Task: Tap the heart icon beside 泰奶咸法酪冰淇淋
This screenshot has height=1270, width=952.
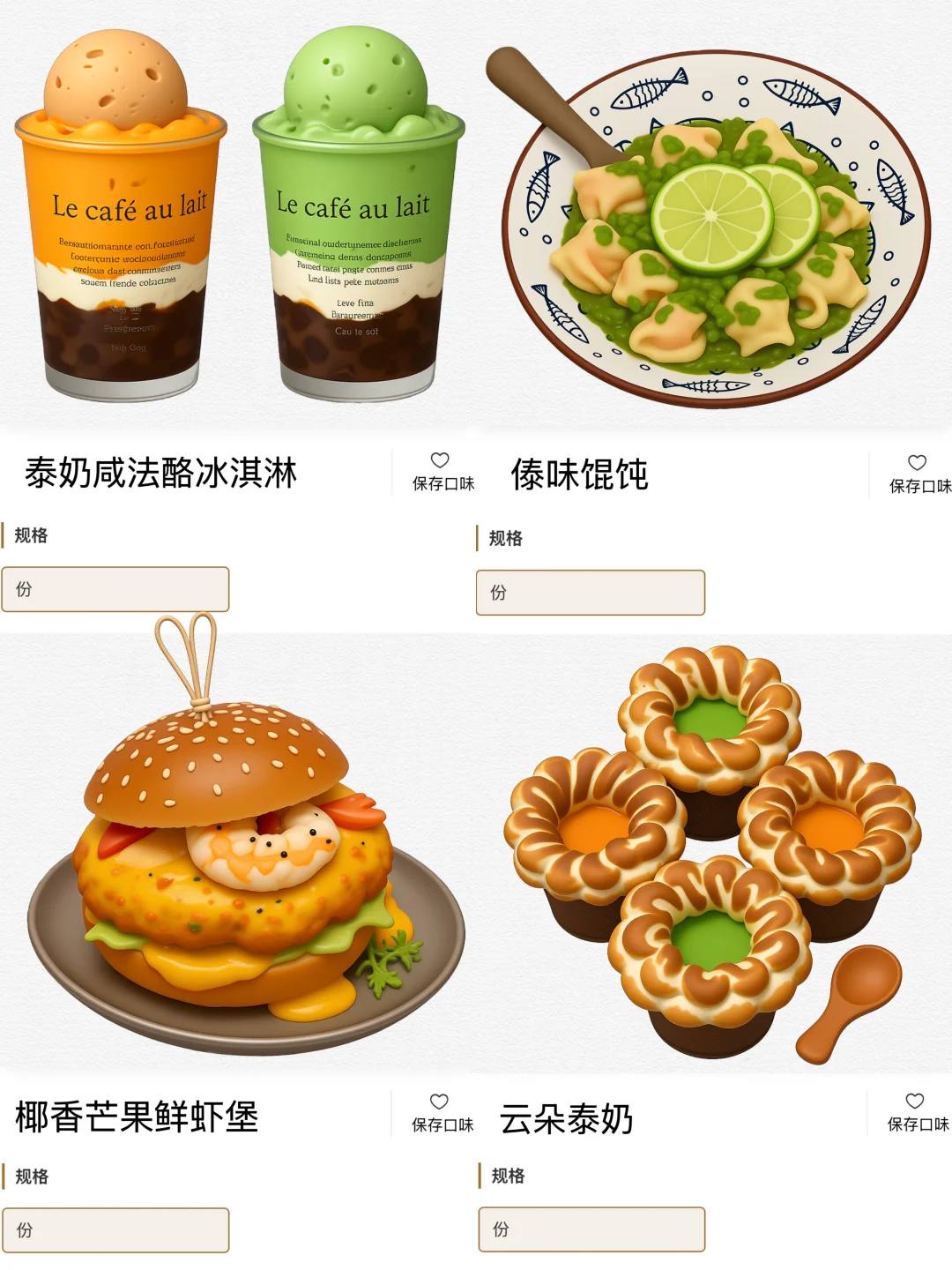Action: [x=438, y=459]
